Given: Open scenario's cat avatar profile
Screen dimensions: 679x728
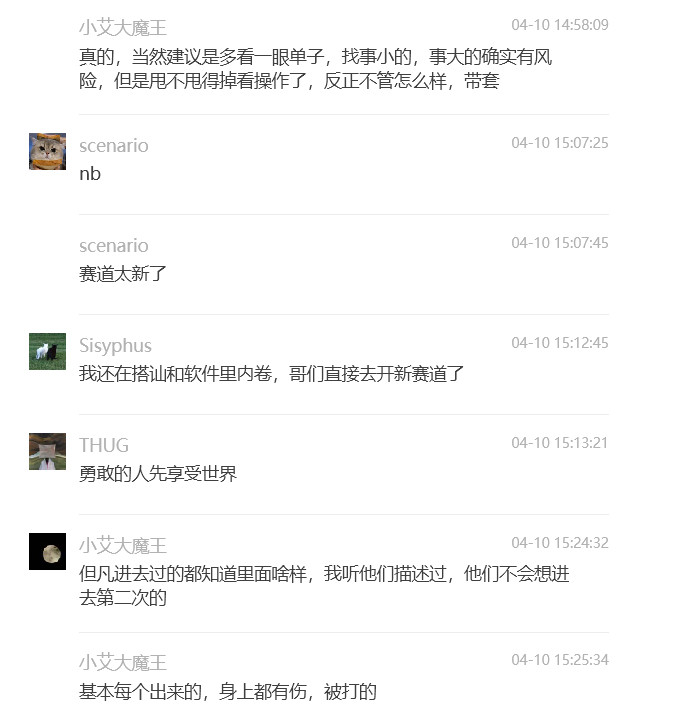Looking at the screenshot, I should click(47, 152).
